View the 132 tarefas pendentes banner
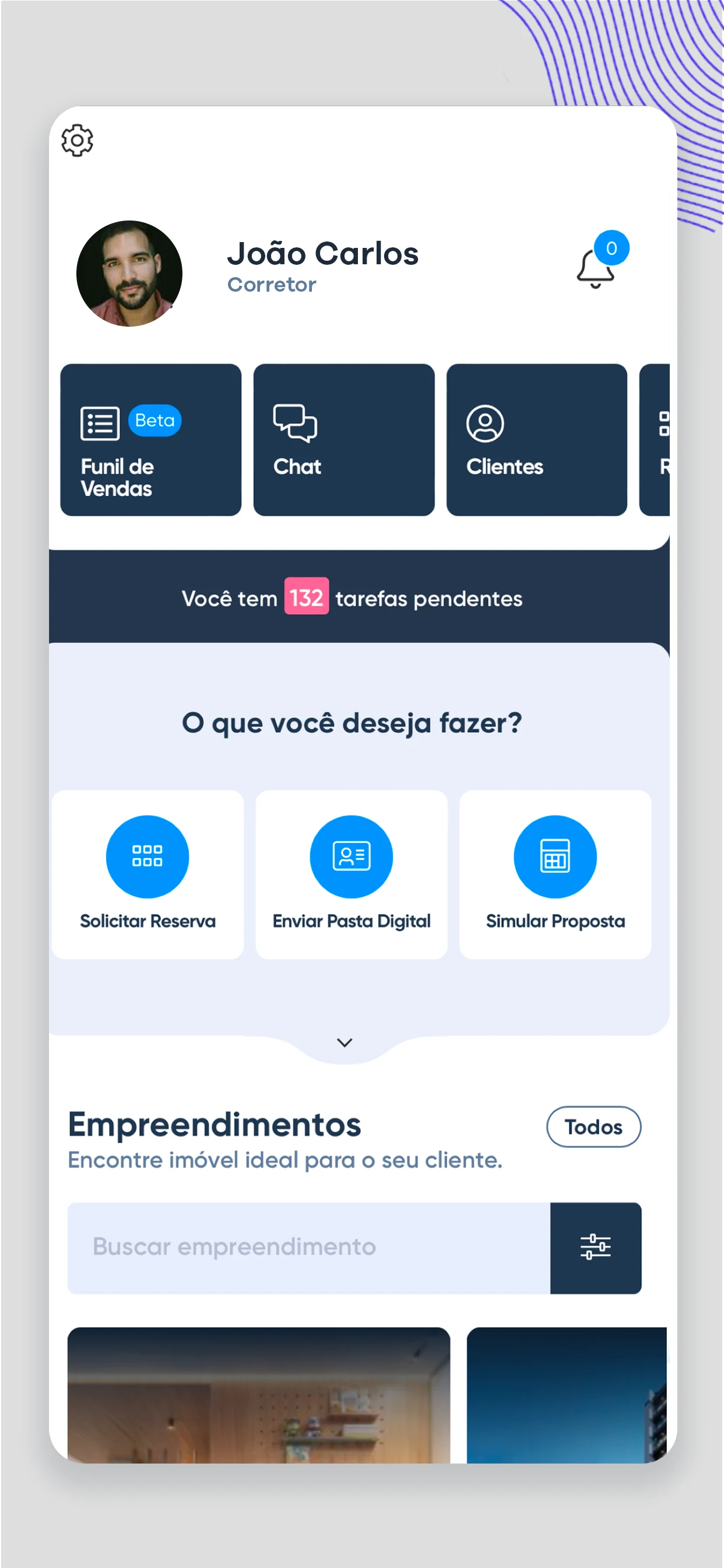Image resolution: width=724 pixels, height=1568 pixels. 359,597
